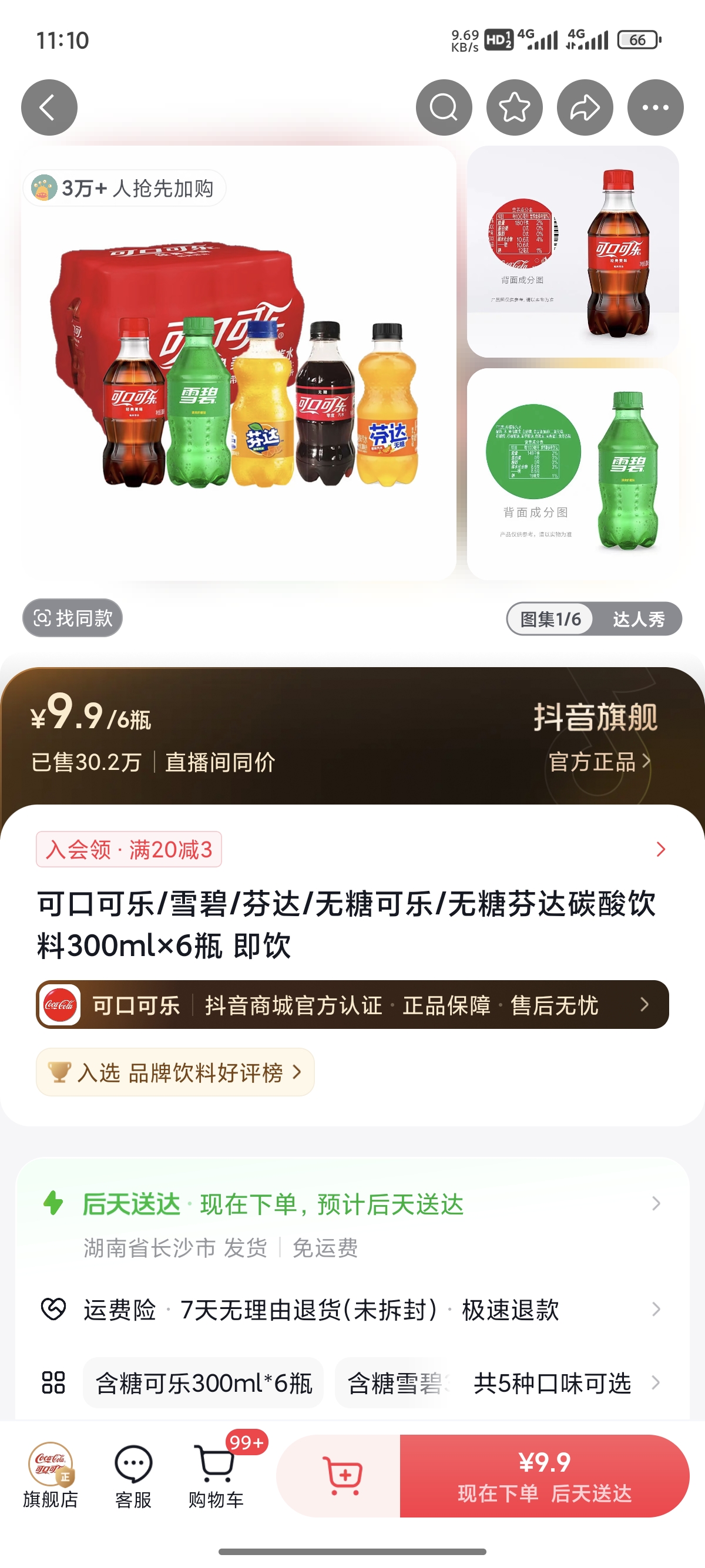Claim the 入会领 满20减3 coupon
Screen dimensions: 705x1568
pyautogui.click(x=129, y=849)
